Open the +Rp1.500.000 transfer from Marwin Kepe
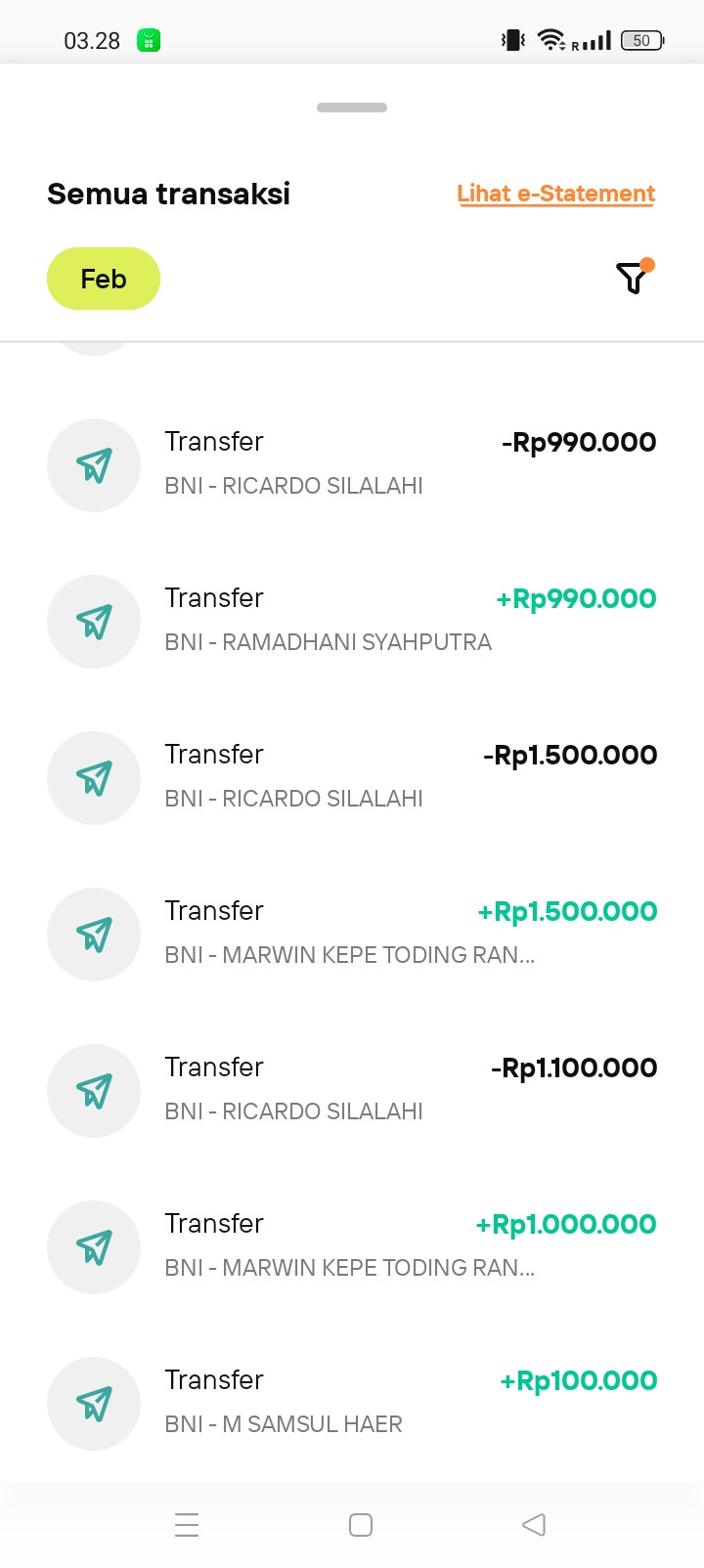This screenshot has width=704, height=1568. [352, 934]
